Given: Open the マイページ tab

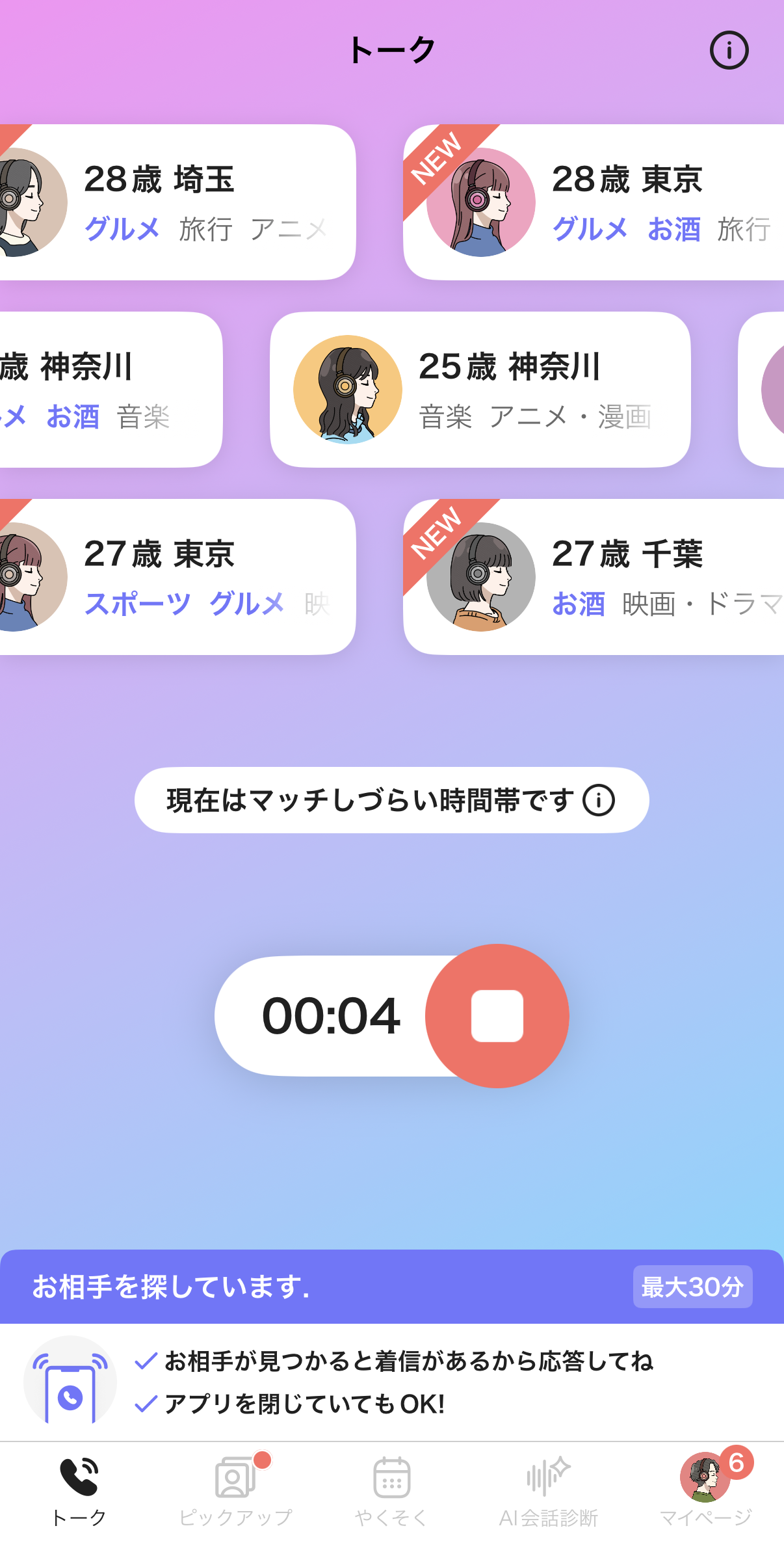Looking at the screenshot, I should (705, 1490).
